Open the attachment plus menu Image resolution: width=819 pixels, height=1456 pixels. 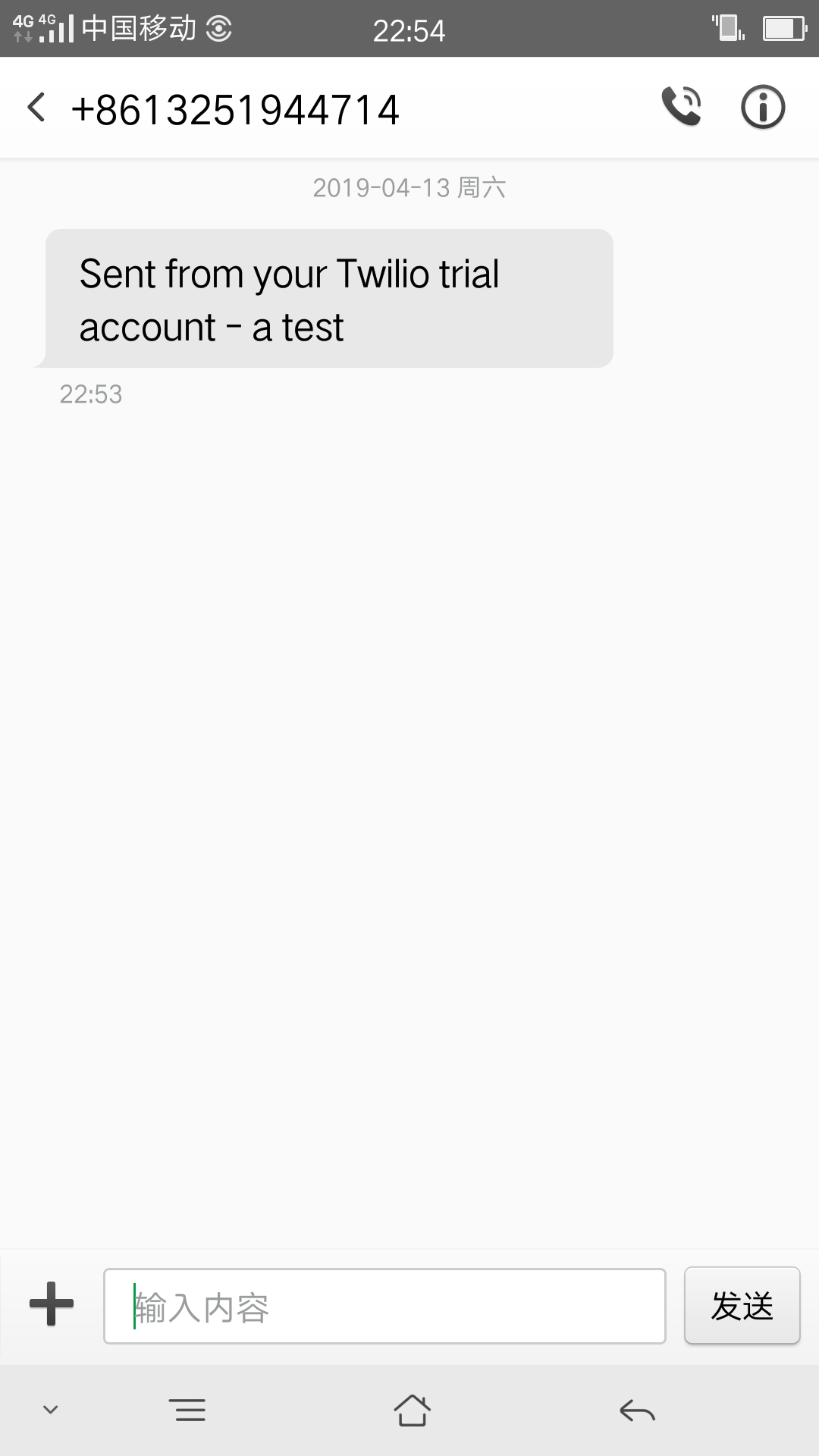[52, 1304]
